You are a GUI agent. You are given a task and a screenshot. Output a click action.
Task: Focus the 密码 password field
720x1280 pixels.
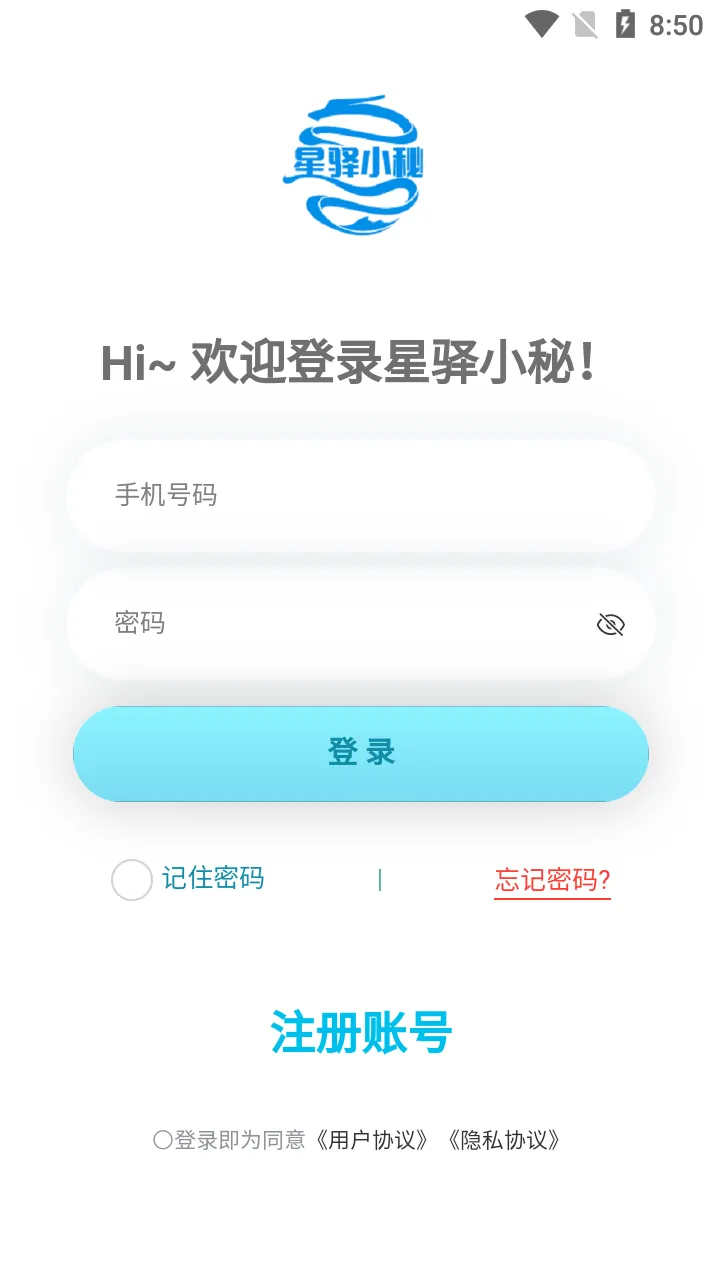(x=340, y=624)
